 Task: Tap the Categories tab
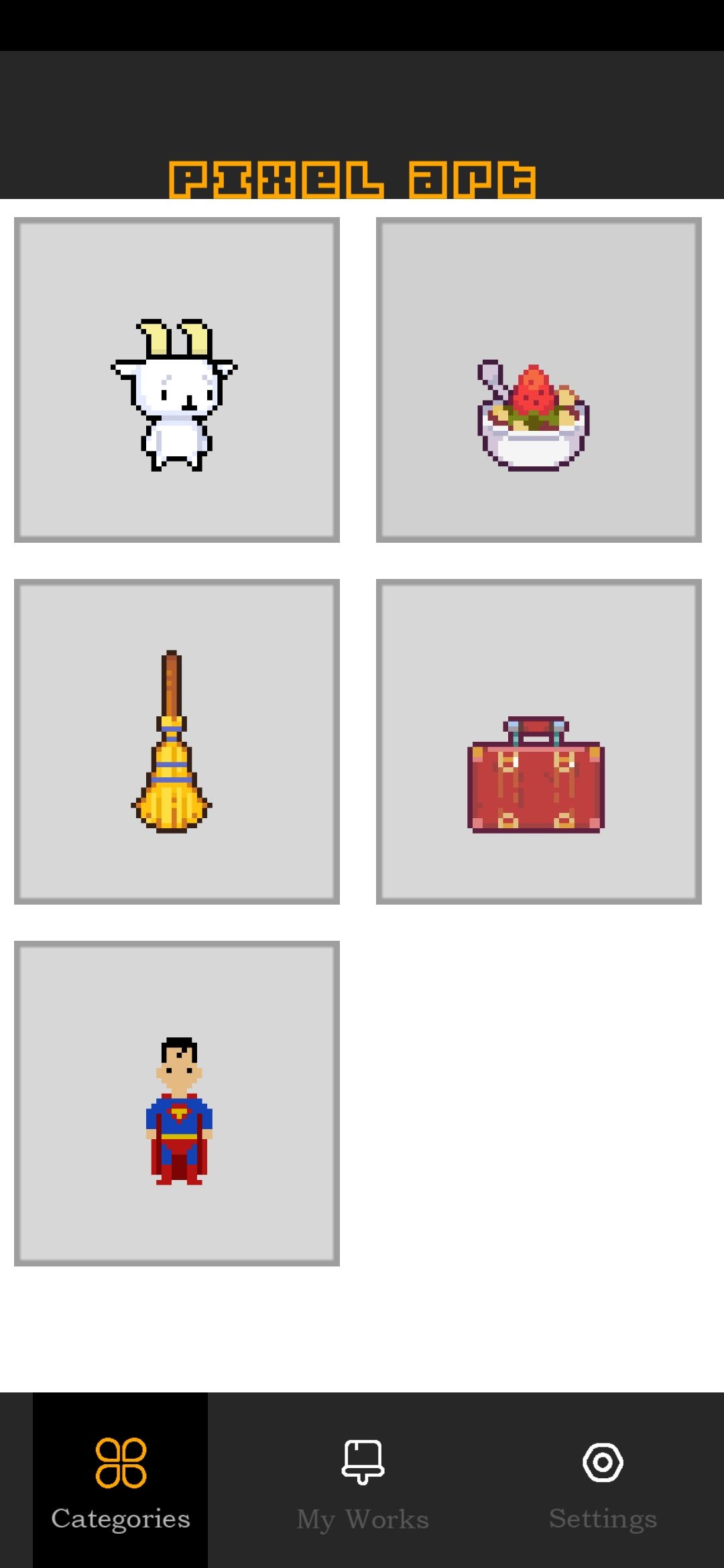(121, 1480)
